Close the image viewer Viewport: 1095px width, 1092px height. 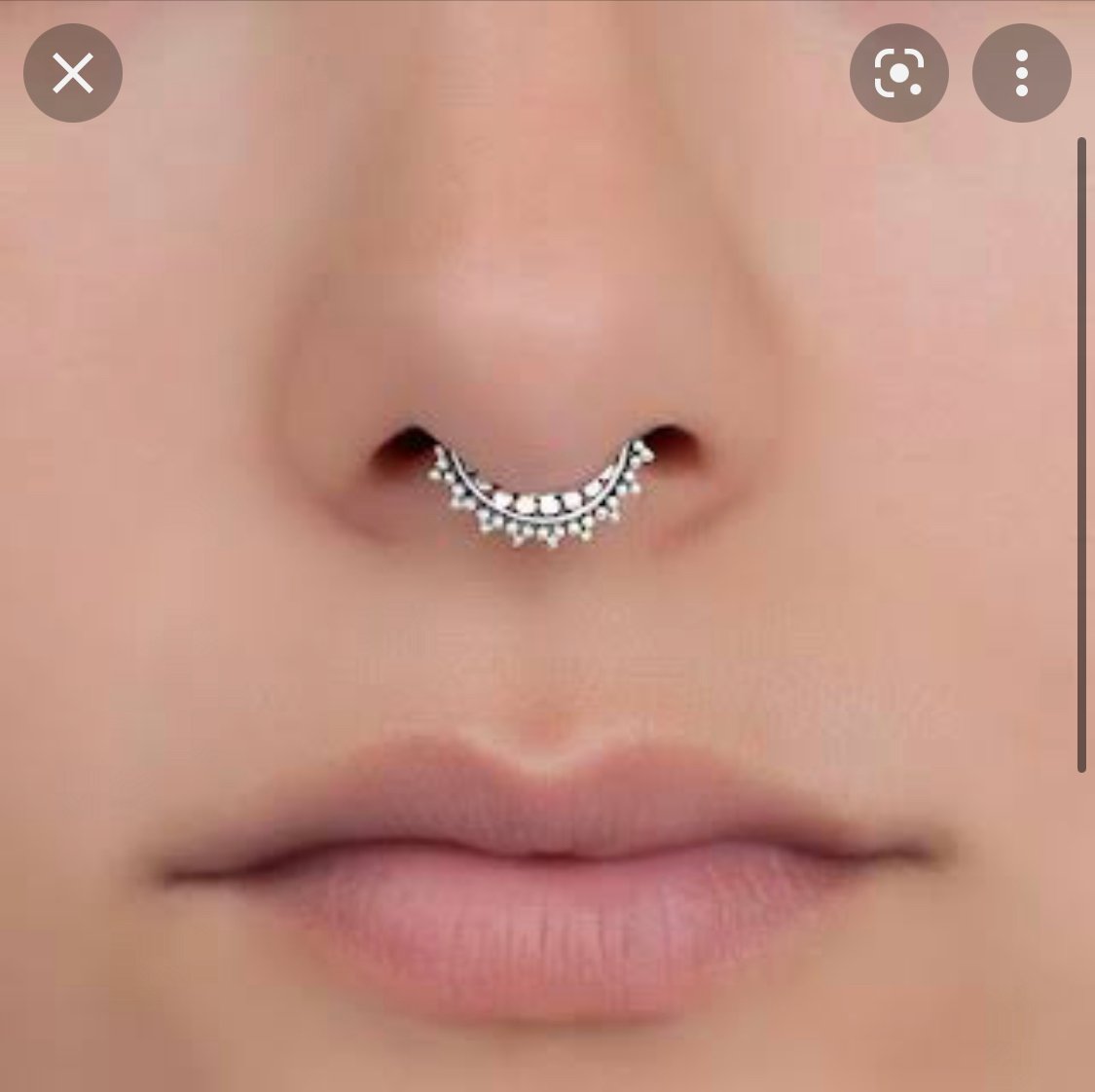[73, 73]
